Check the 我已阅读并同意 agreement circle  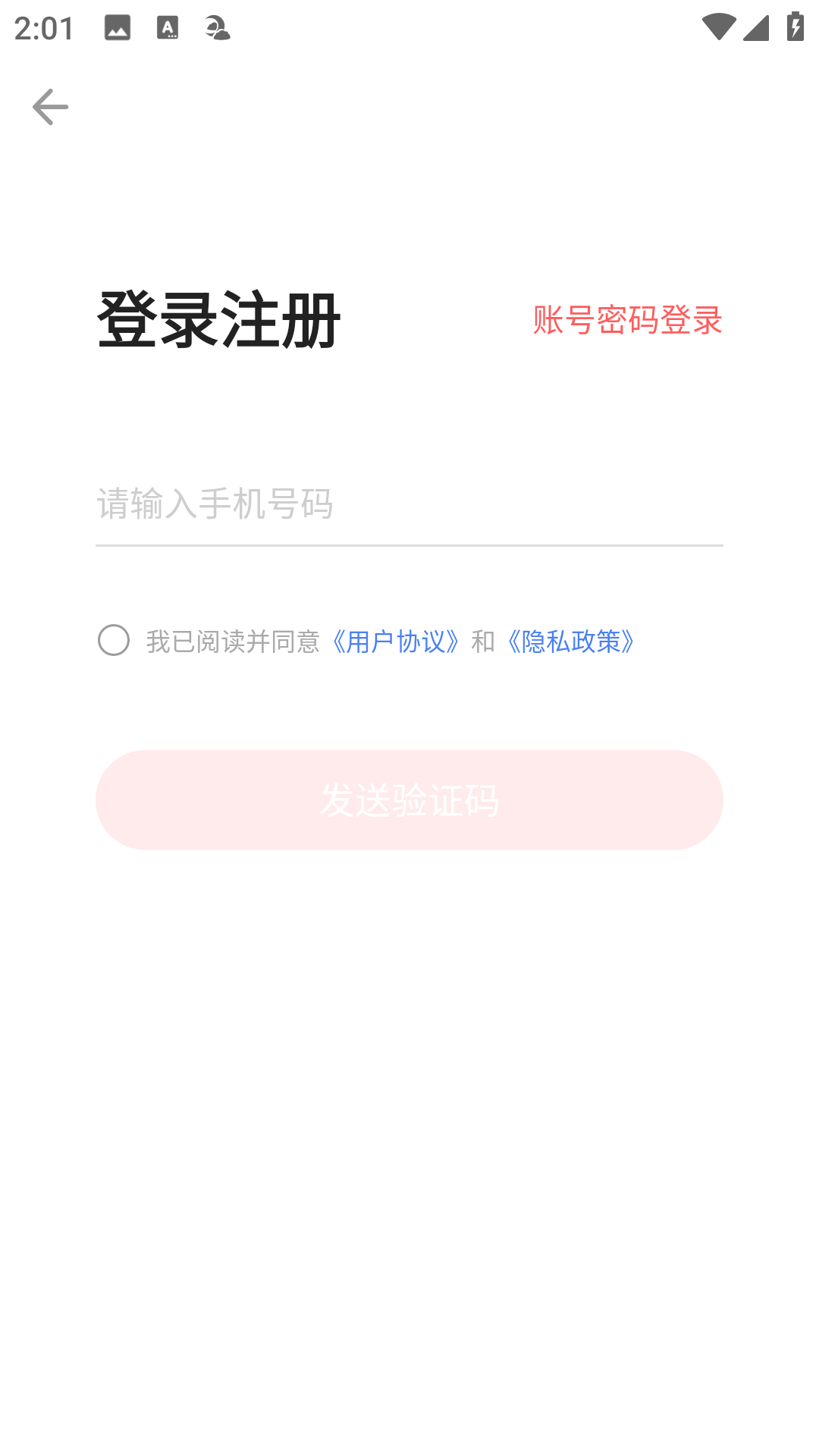(114, 641)
